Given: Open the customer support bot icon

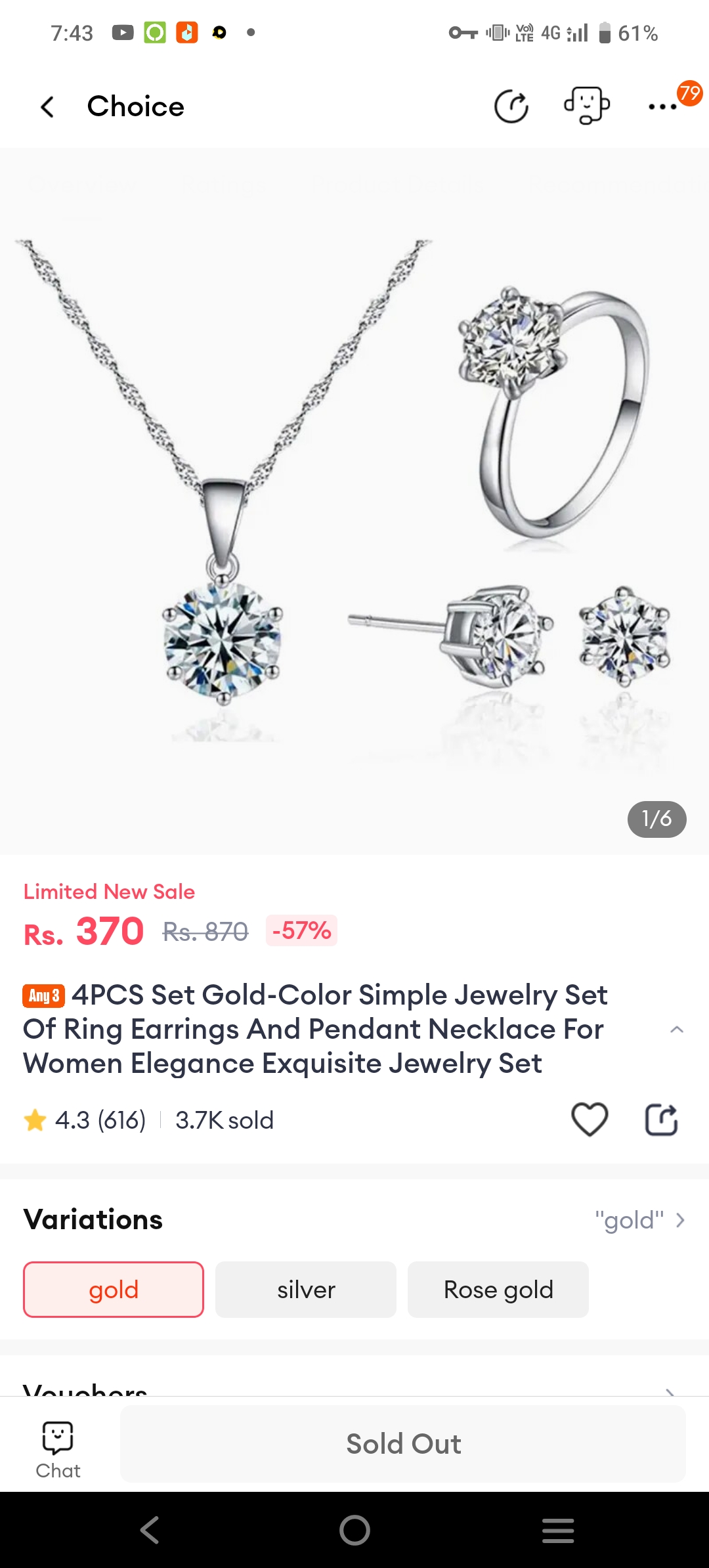Looking at the screenshot, I should pyautogui.click(x=586, y=106).
